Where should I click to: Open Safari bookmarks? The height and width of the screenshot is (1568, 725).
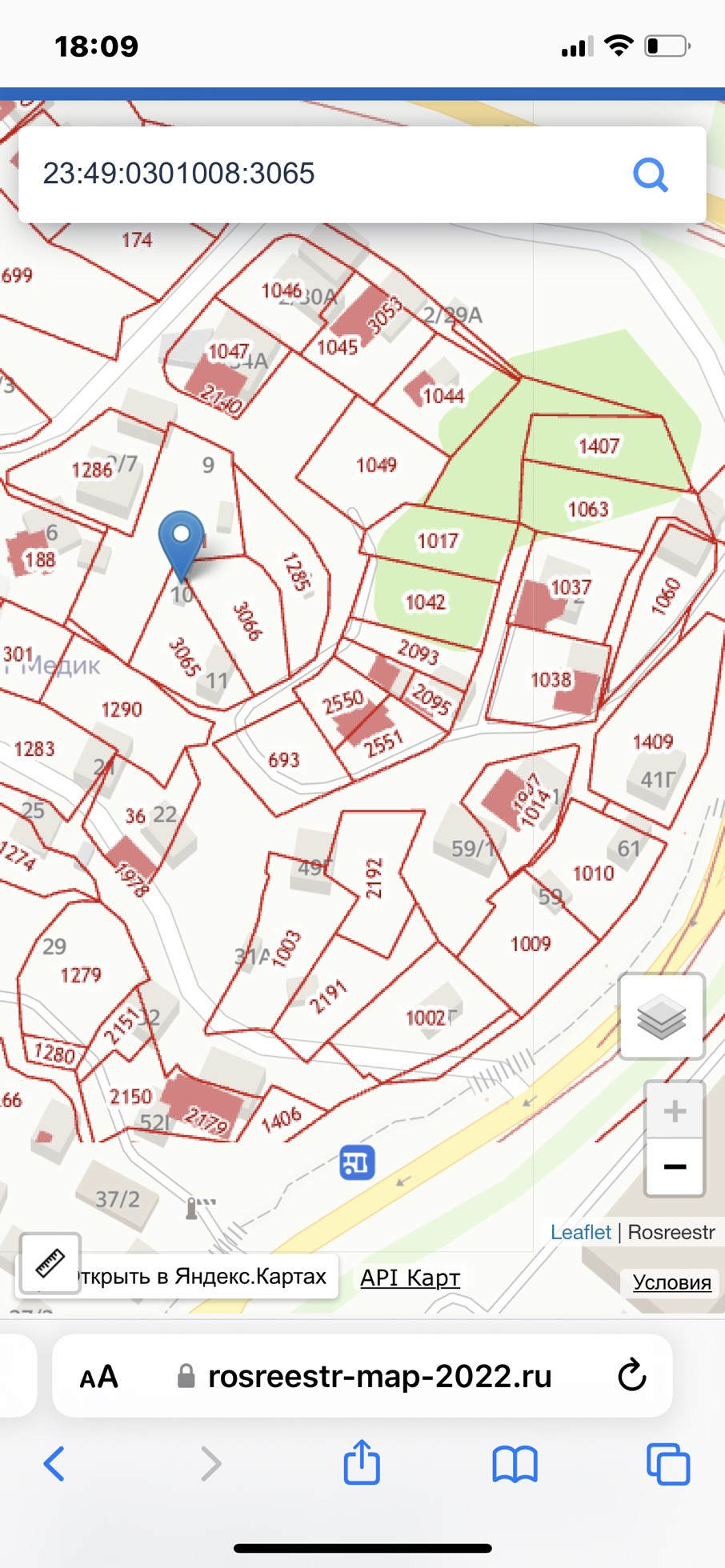(x=515, y=1464)
